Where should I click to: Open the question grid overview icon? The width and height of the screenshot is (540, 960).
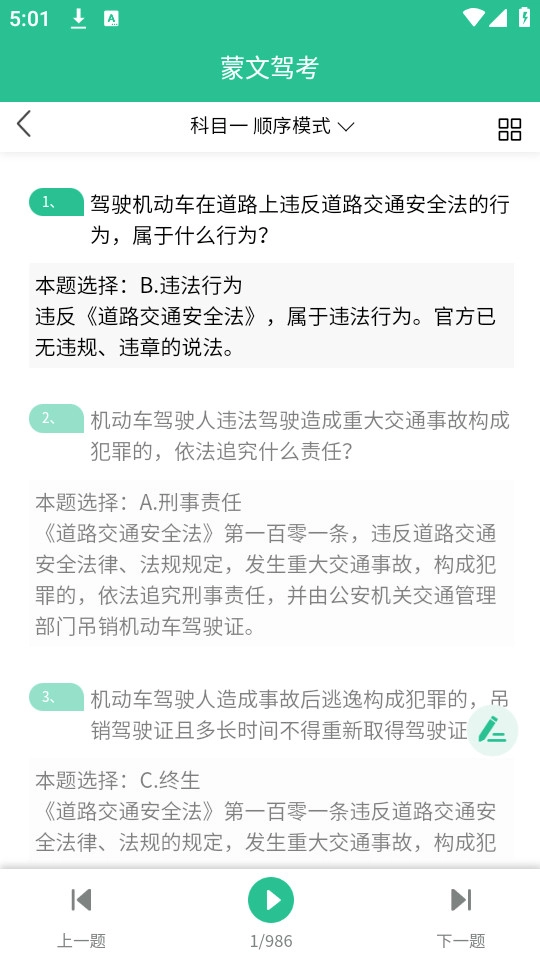click(x=509, y=129)
